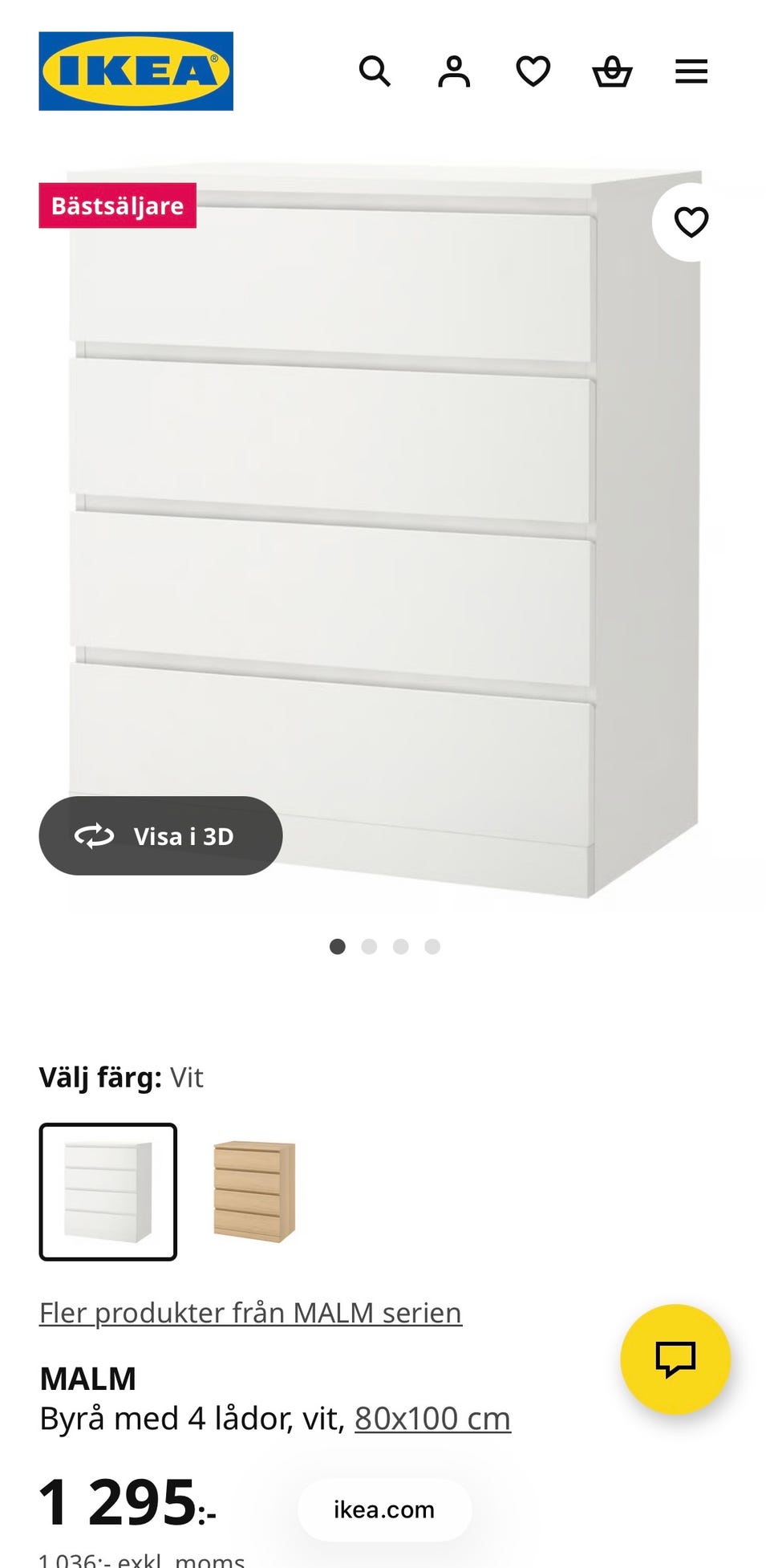Open the second carousel image dot
Screen dimensions: 770x1568
point(370,946)
